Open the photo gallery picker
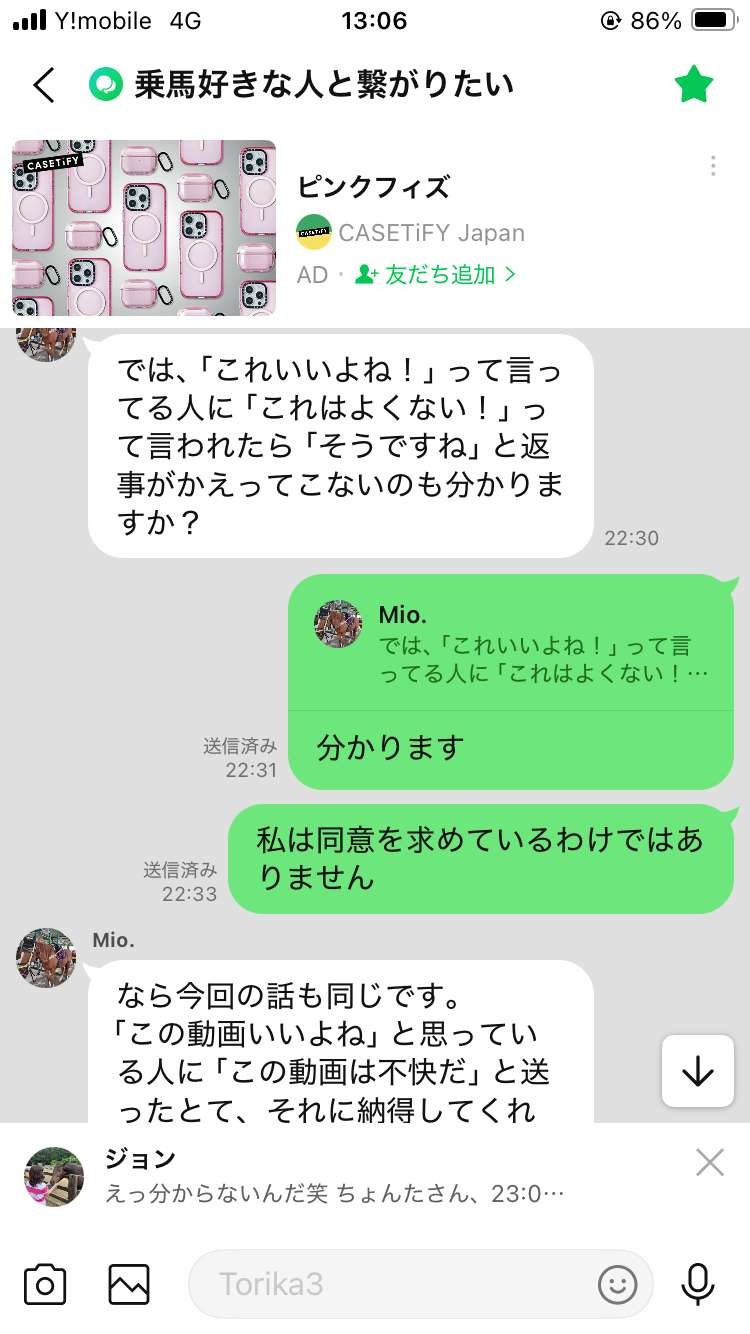 point(129,1283)
